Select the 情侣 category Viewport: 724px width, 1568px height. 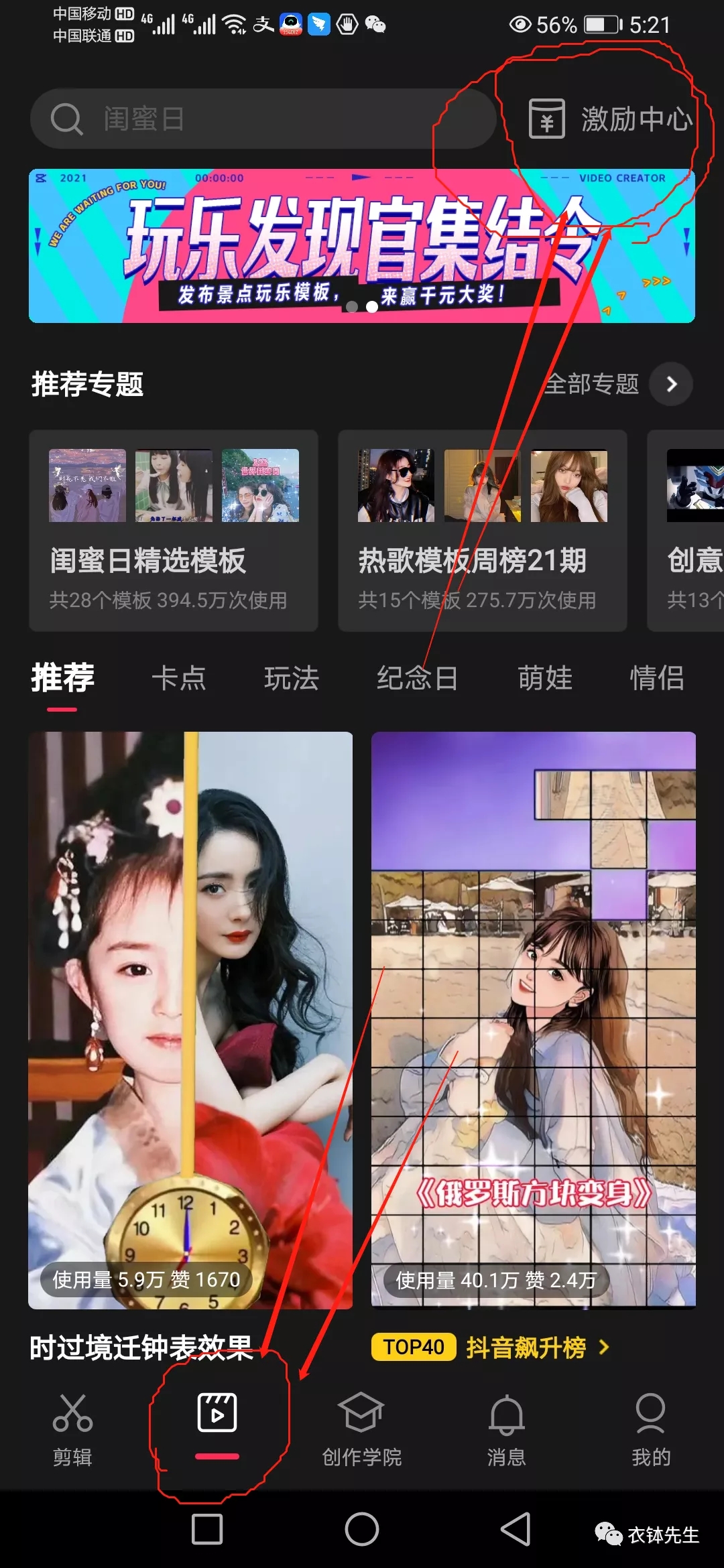click(x=657, y=679)
